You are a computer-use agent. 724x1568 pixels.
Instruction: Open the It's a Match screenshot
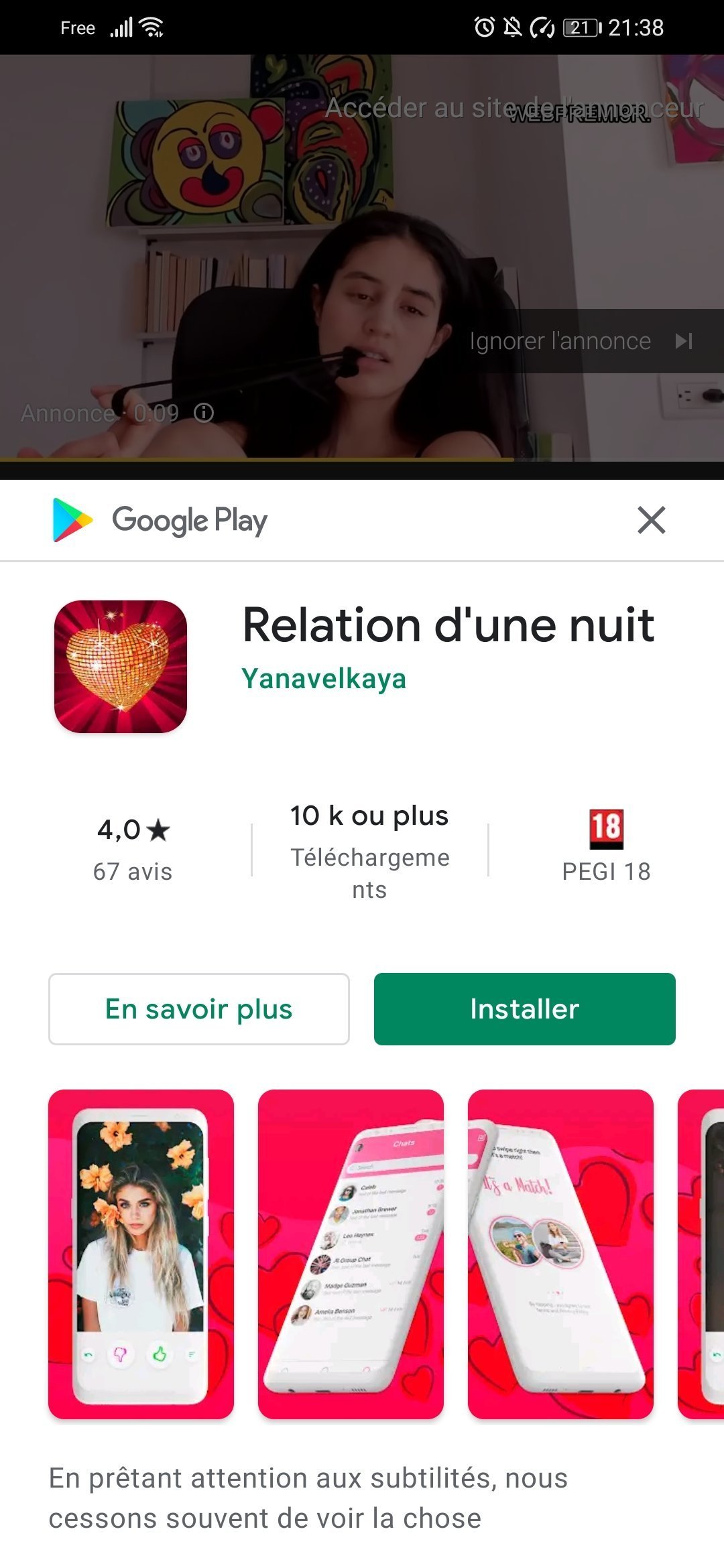pos(560,1254)
